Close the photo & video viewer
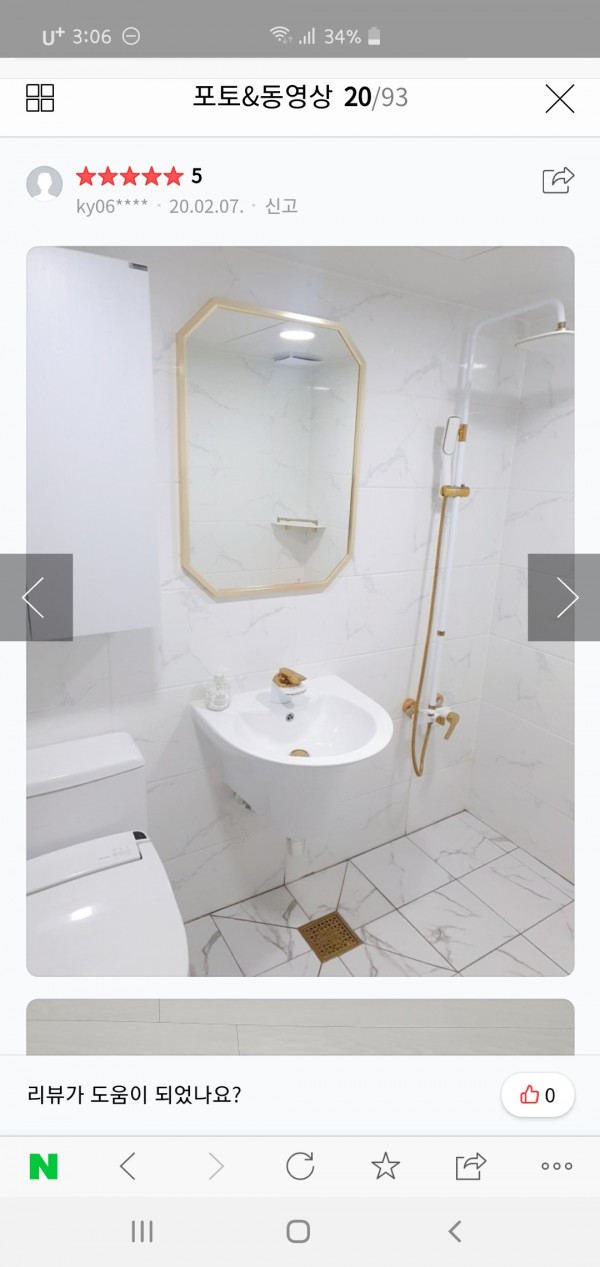The image size is (600, 1267). pyautogui.click(x=559, y=98)
